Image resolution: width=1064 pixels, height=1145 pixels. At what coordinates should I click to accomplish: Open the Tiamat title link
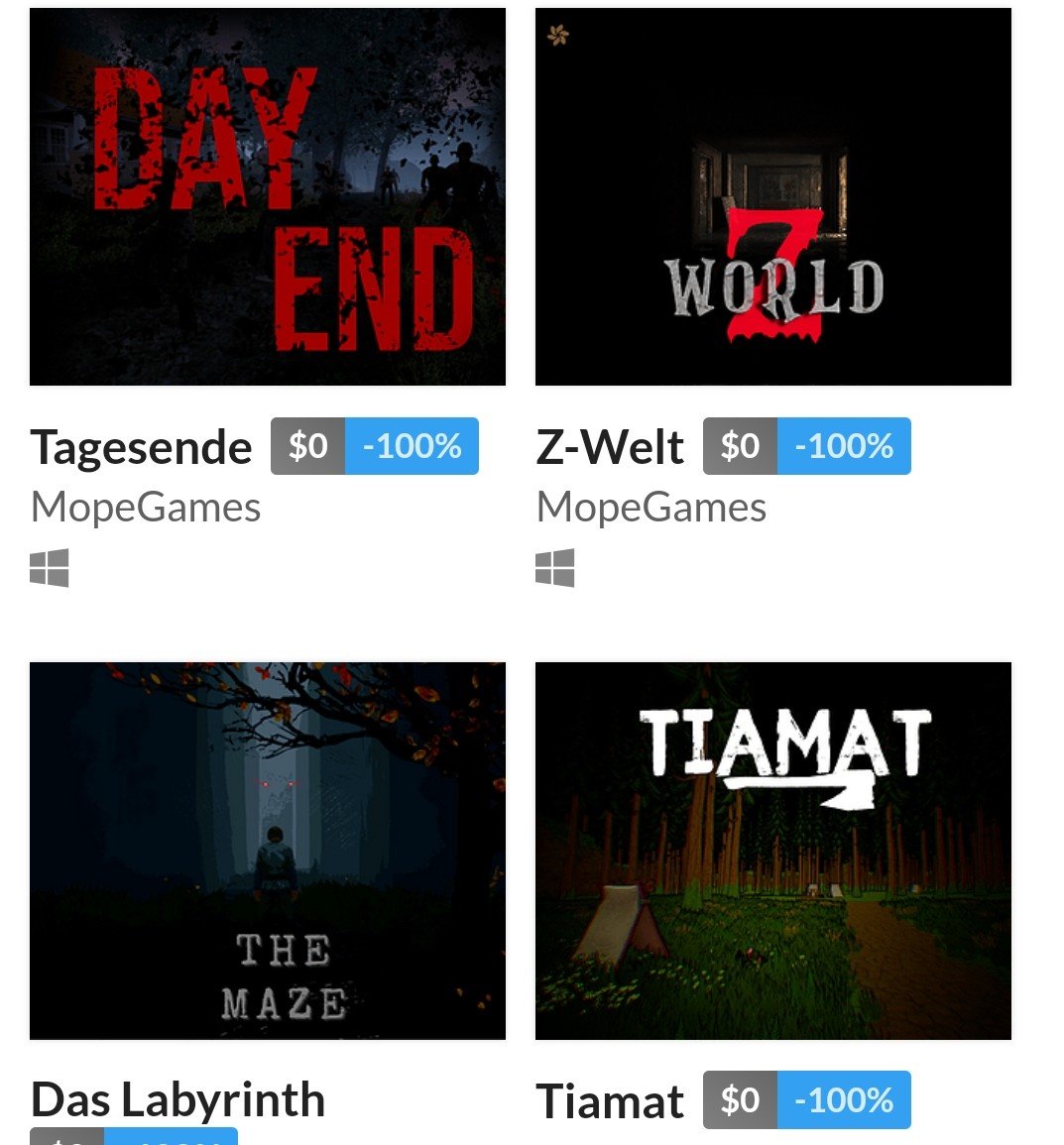point(610,1101)
